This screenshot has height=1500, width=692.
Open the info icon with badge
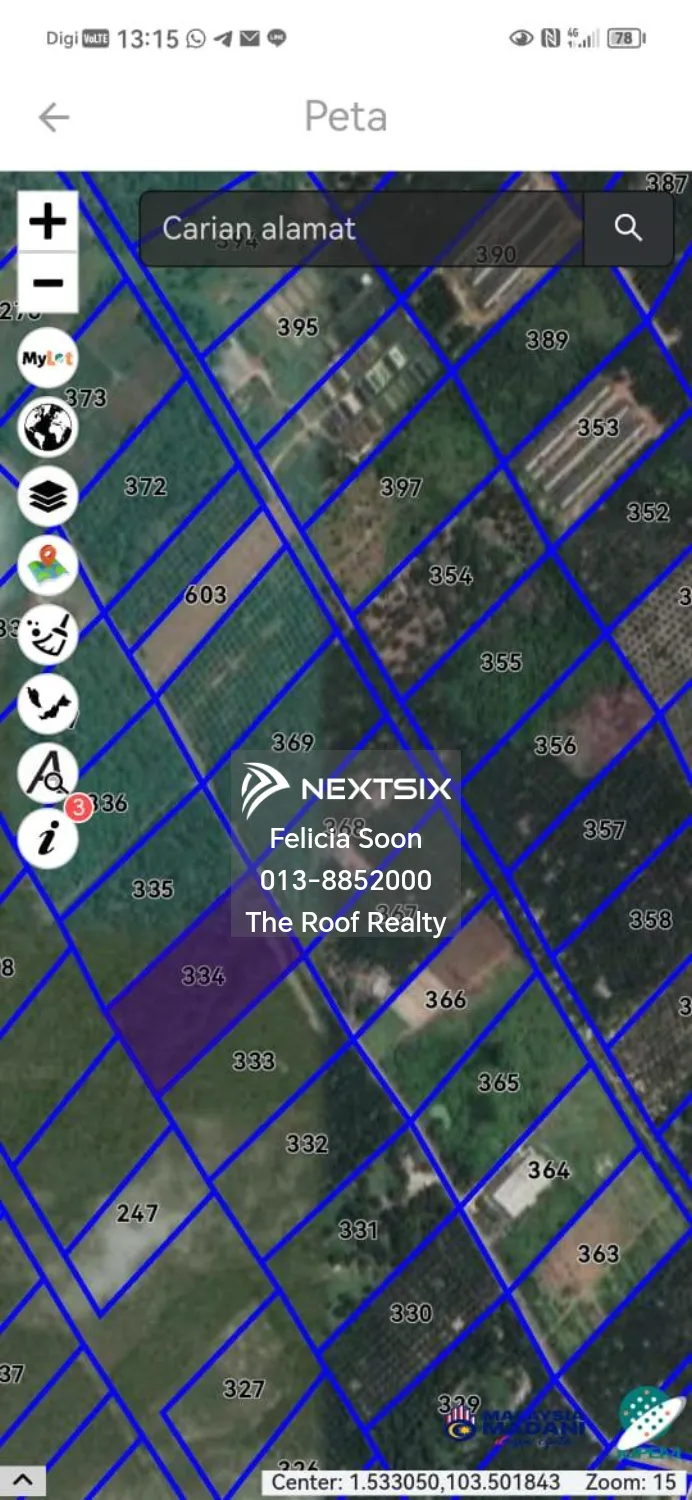click(48, 838)
